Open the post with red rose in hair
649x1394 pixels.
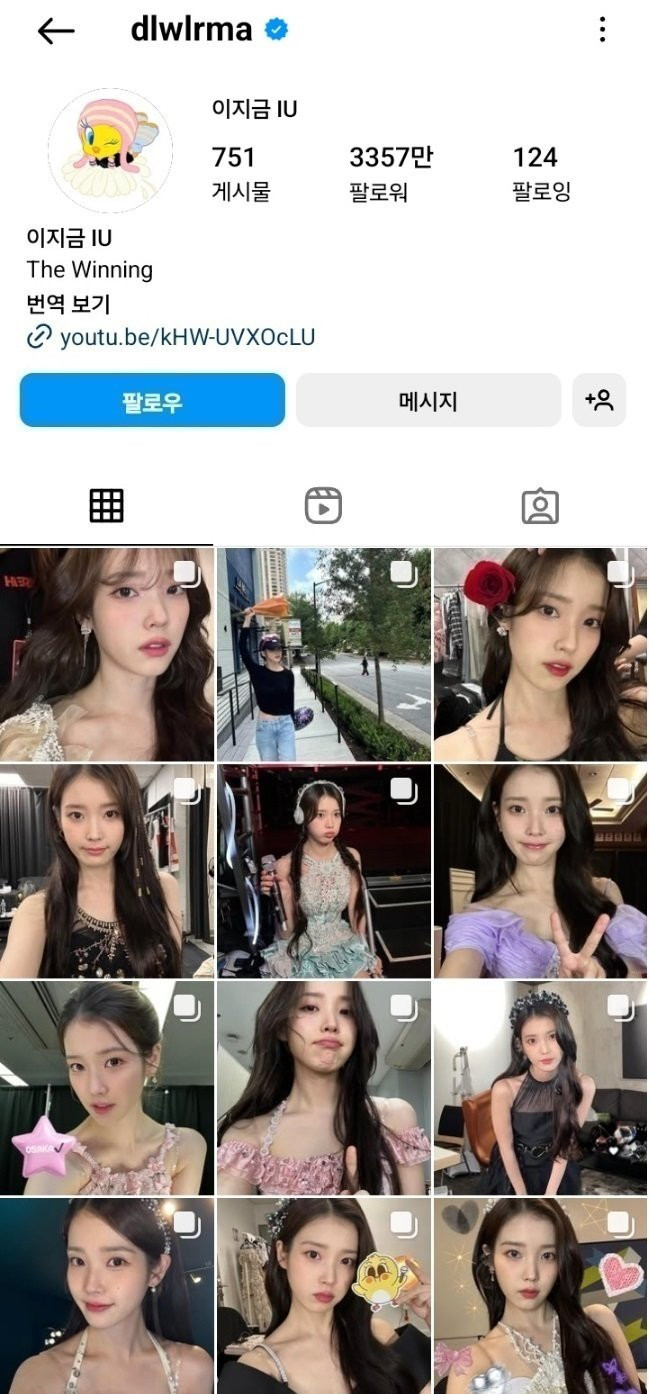click(540, 654)
